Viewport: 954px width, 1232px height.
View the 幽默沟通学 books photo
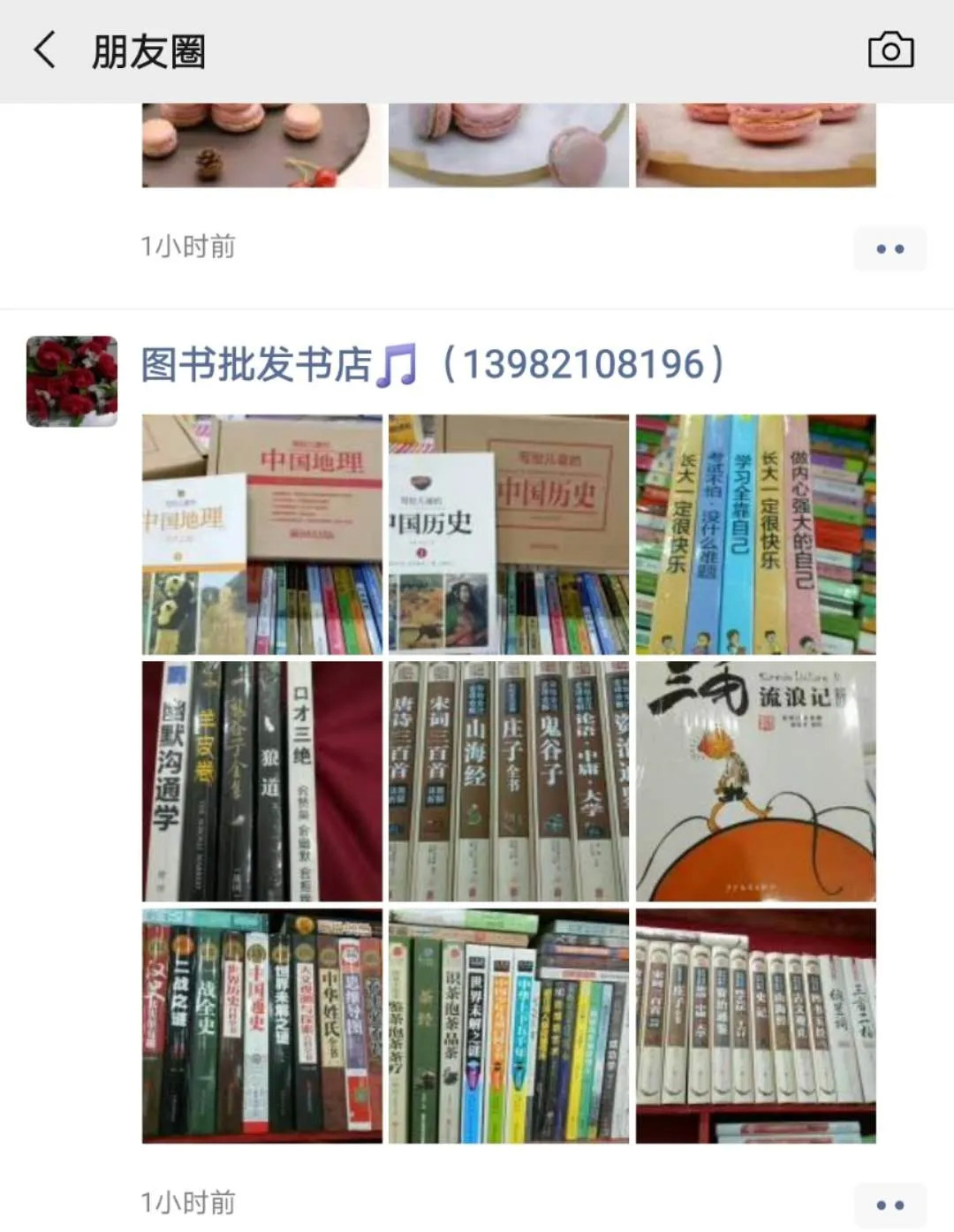[x=262, y=781]
